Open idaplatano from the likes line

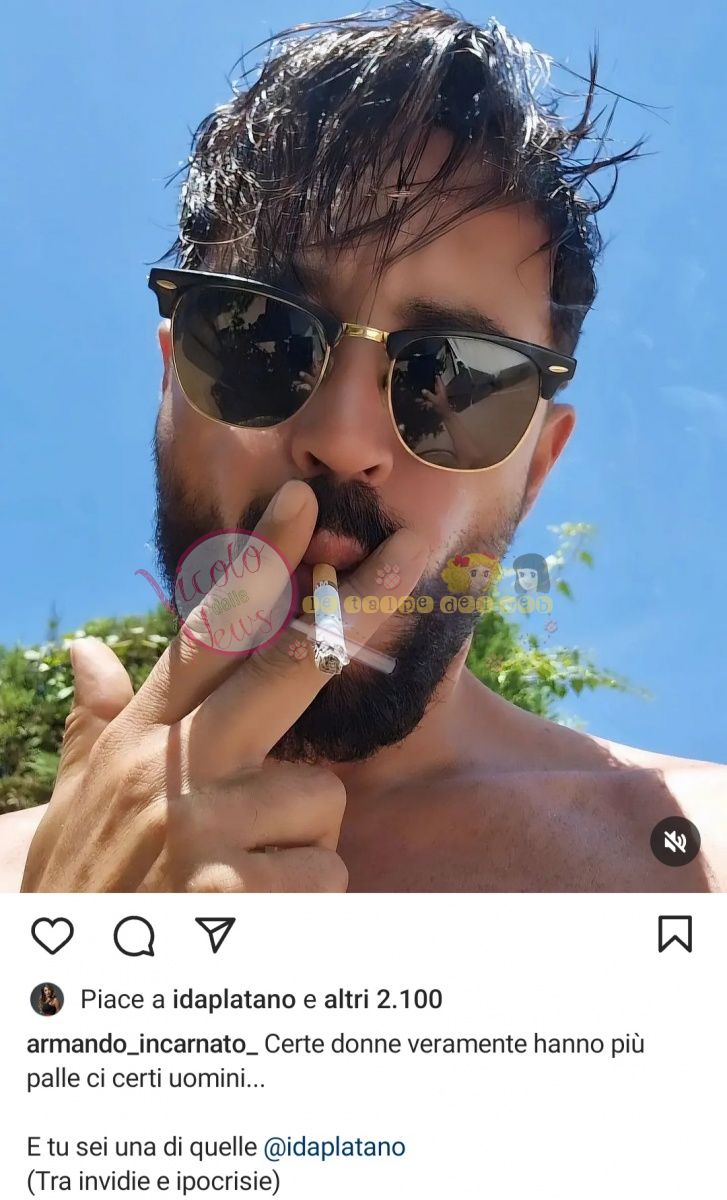234,998
